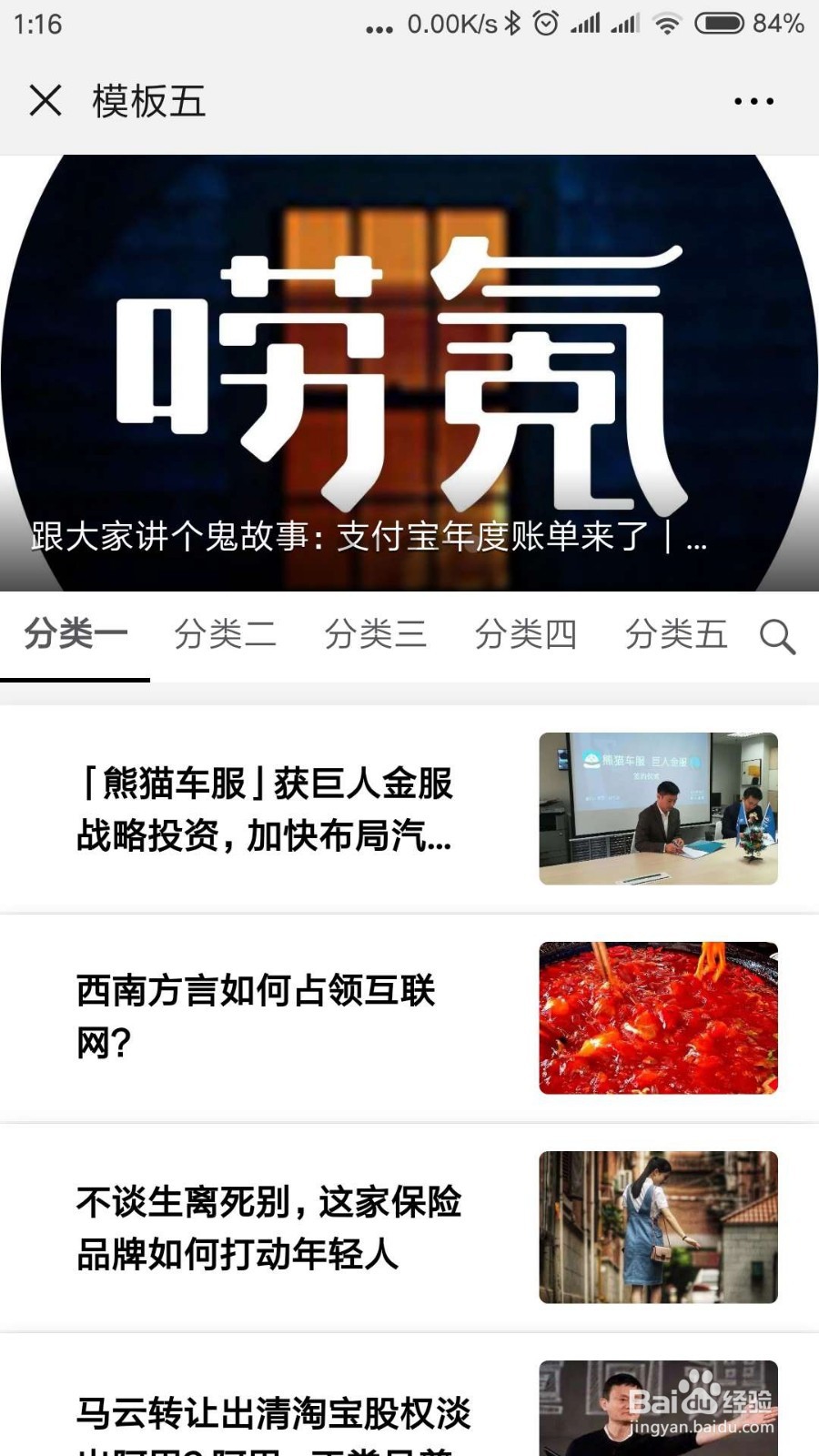
Task: Tap the search magnifier icon
Action: pos(778,637)
